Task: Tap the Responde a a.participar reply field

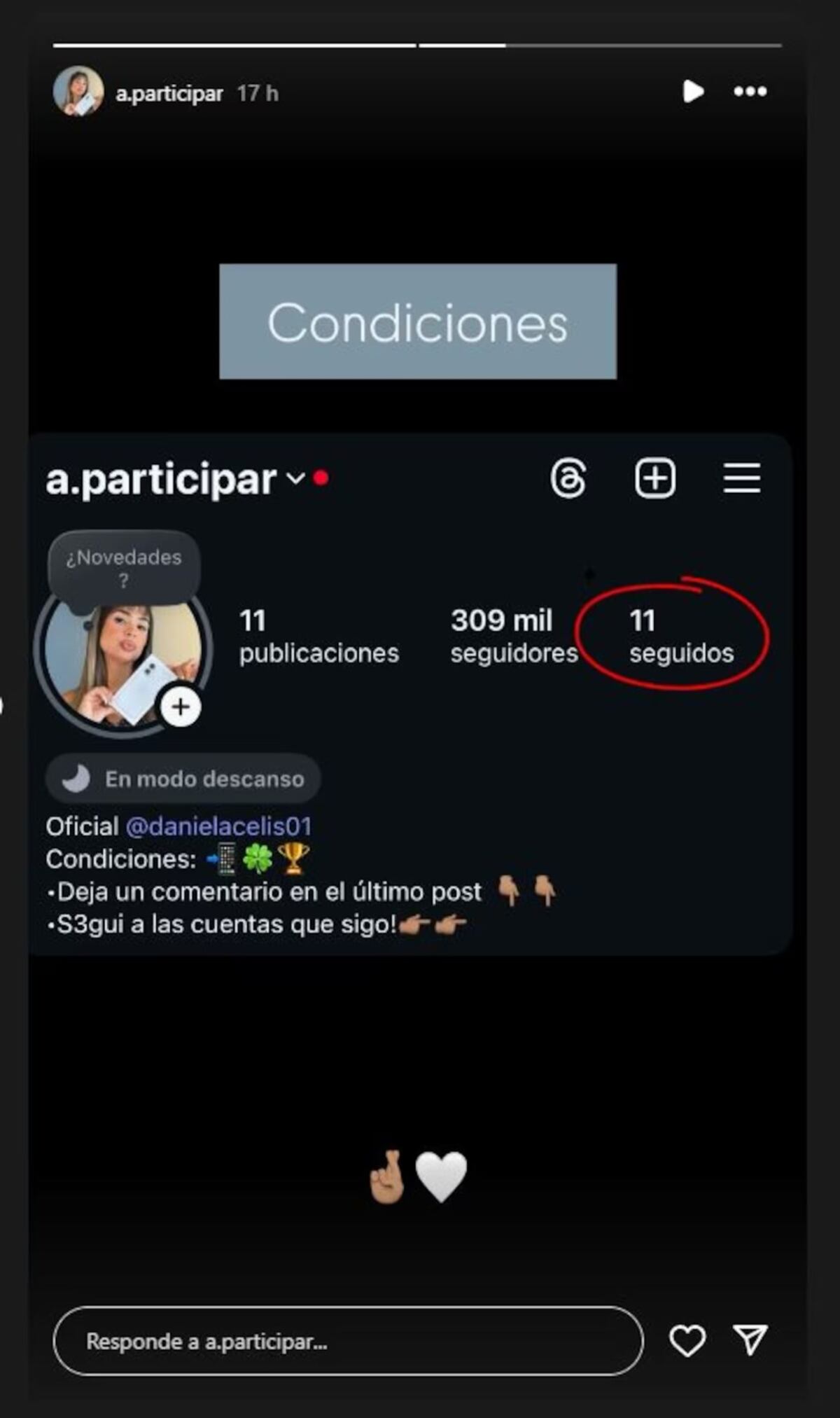Action: point(350,1341)
